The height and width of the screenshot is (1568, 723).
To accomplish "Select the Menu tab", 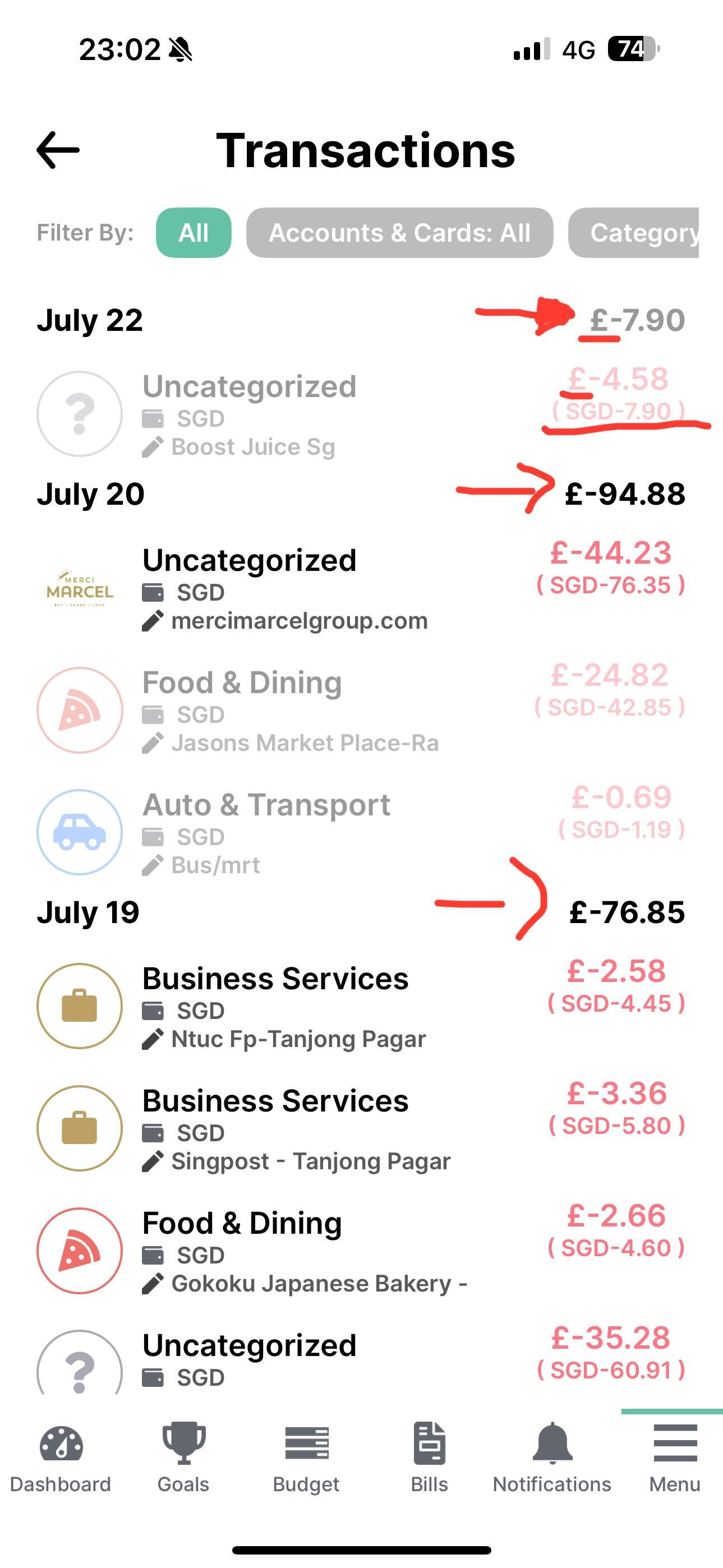I will 675,1459.
